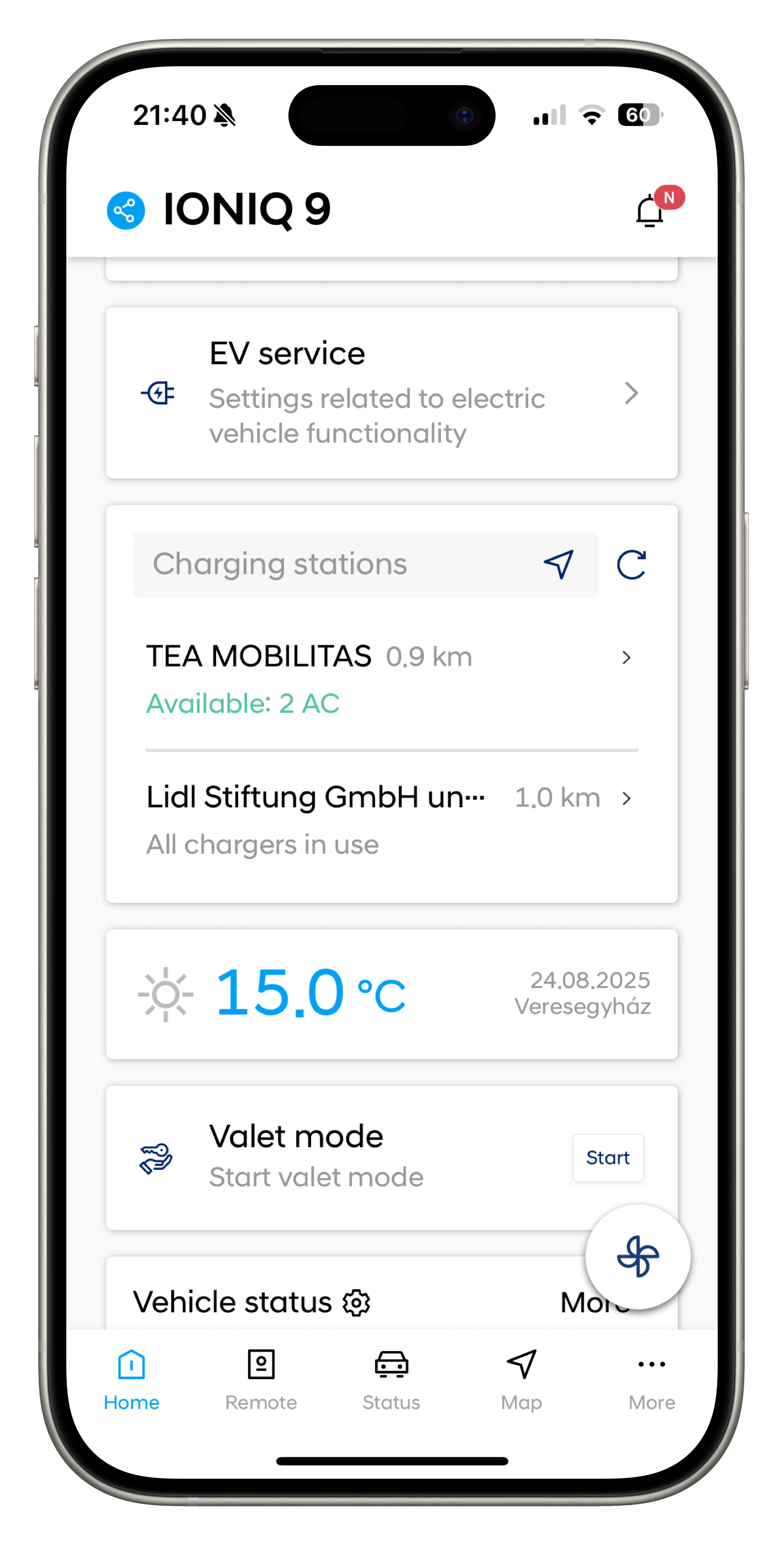This screenshot has width=784, height=1545.
Task: Tap the blue share icon beside IONIQ 9
Action: tap(126, 211)
